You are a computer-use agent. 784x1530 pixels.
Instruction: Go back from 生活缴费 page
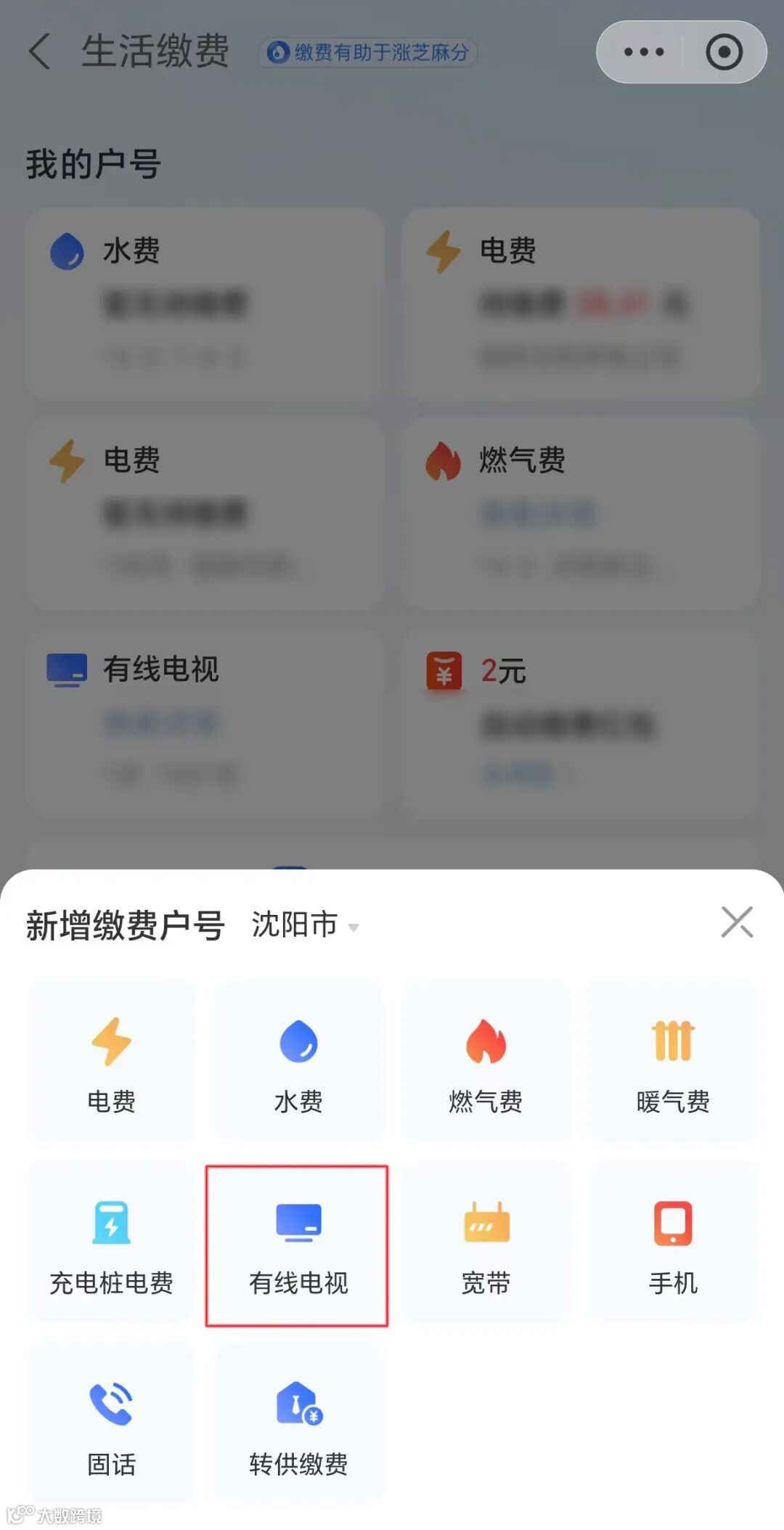point(40,52)
